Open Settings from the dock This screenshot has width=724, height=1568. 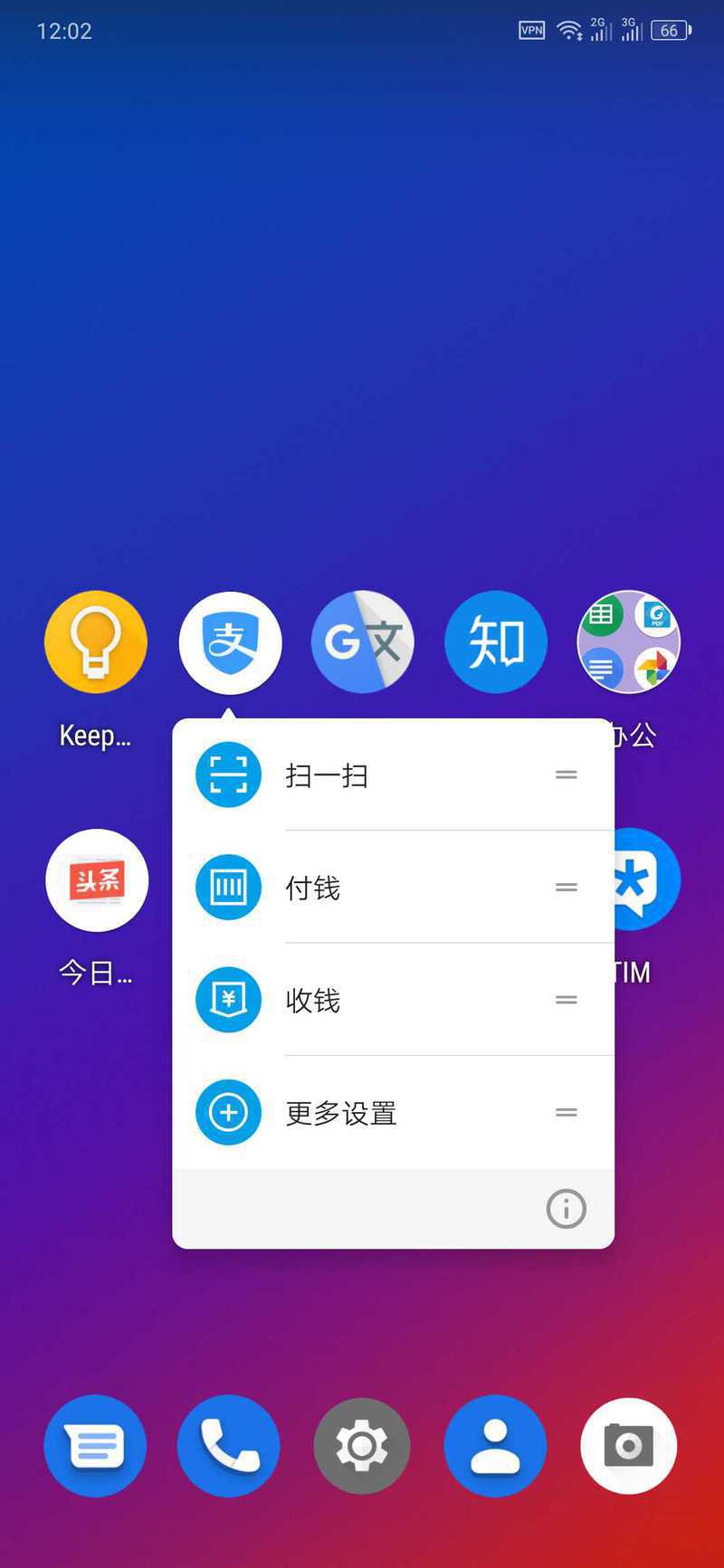click(362, 1446)
